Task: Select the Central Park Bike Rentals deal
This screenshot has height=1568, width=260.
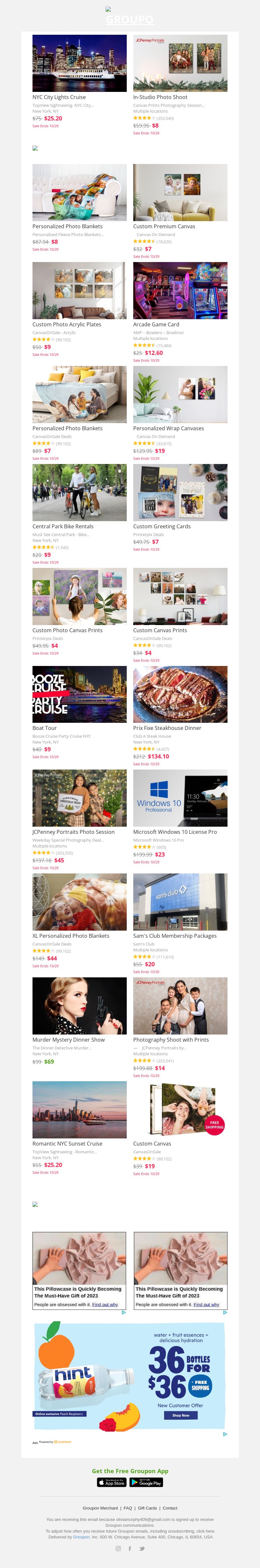Action: click(63, 527)
